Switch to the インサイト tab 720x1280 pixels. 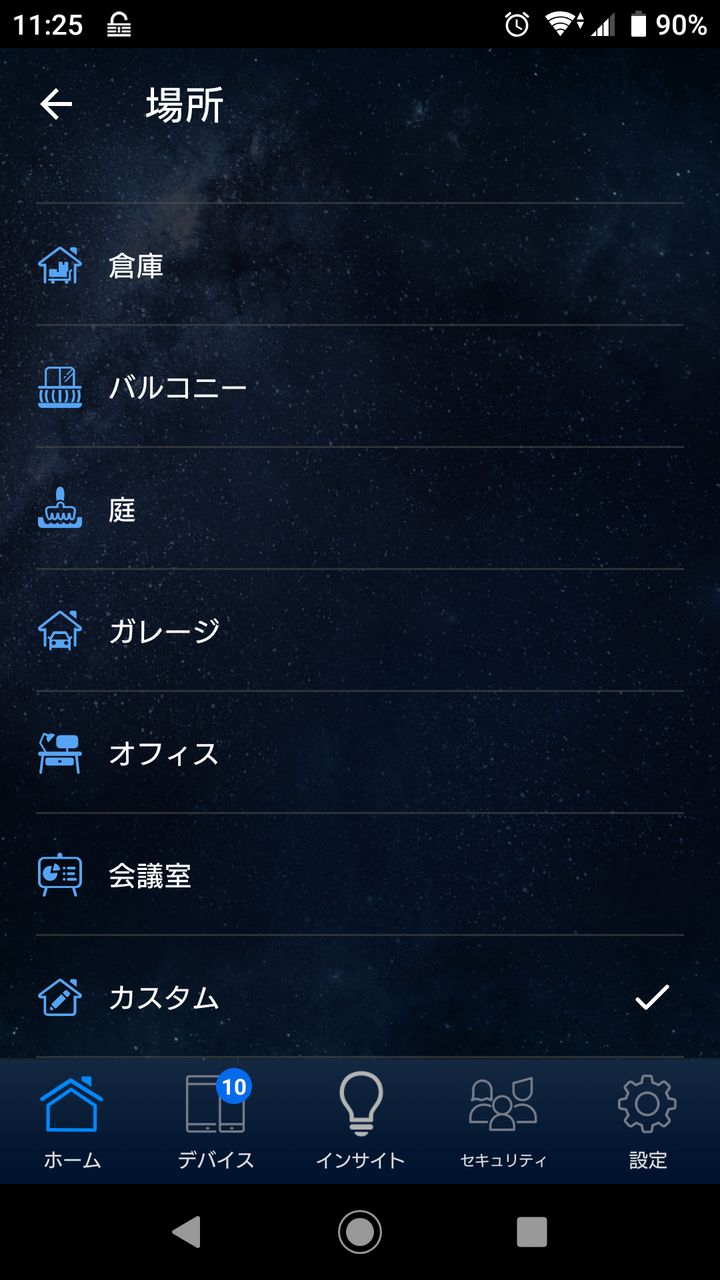[360, 1122]
